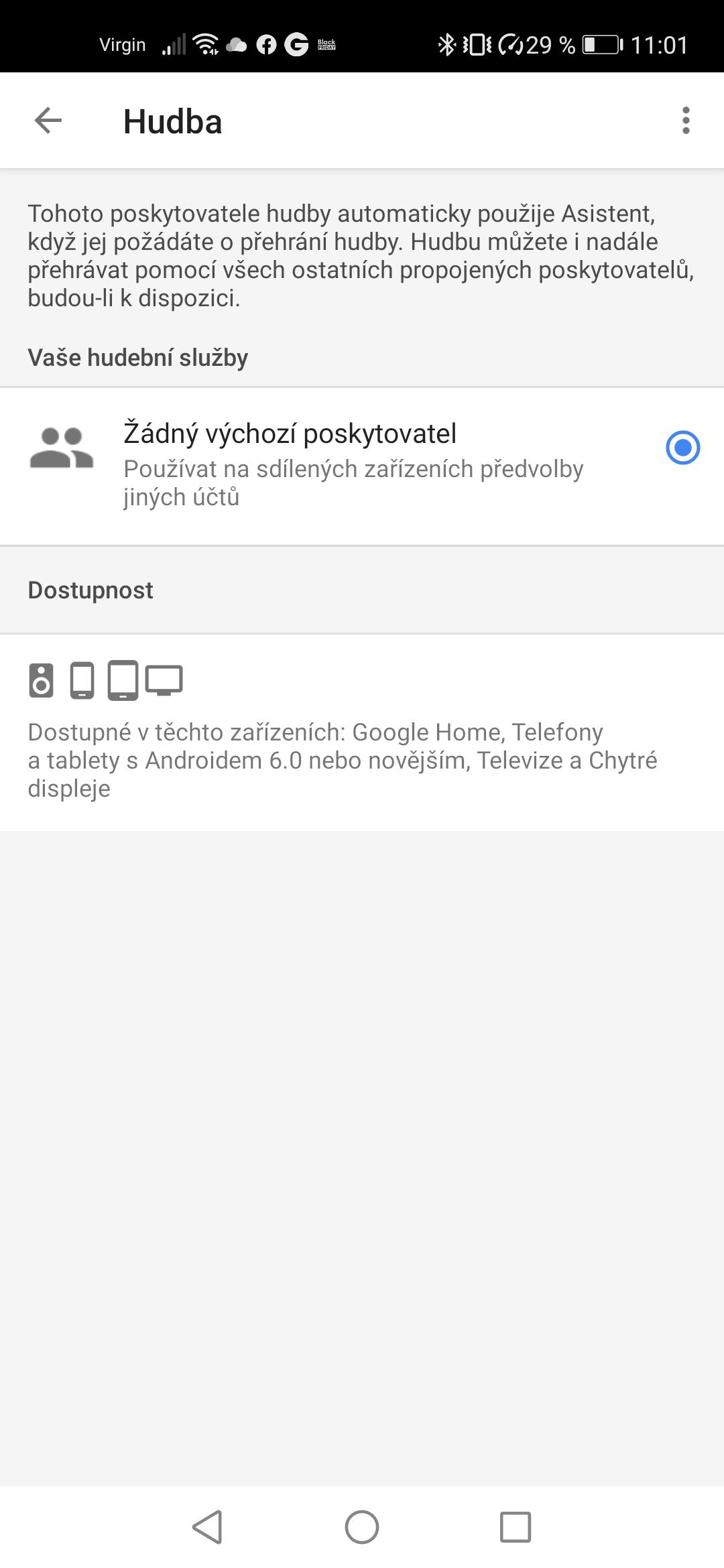Click the Wi-Fi icon in the status bar

tap(206, 44)
